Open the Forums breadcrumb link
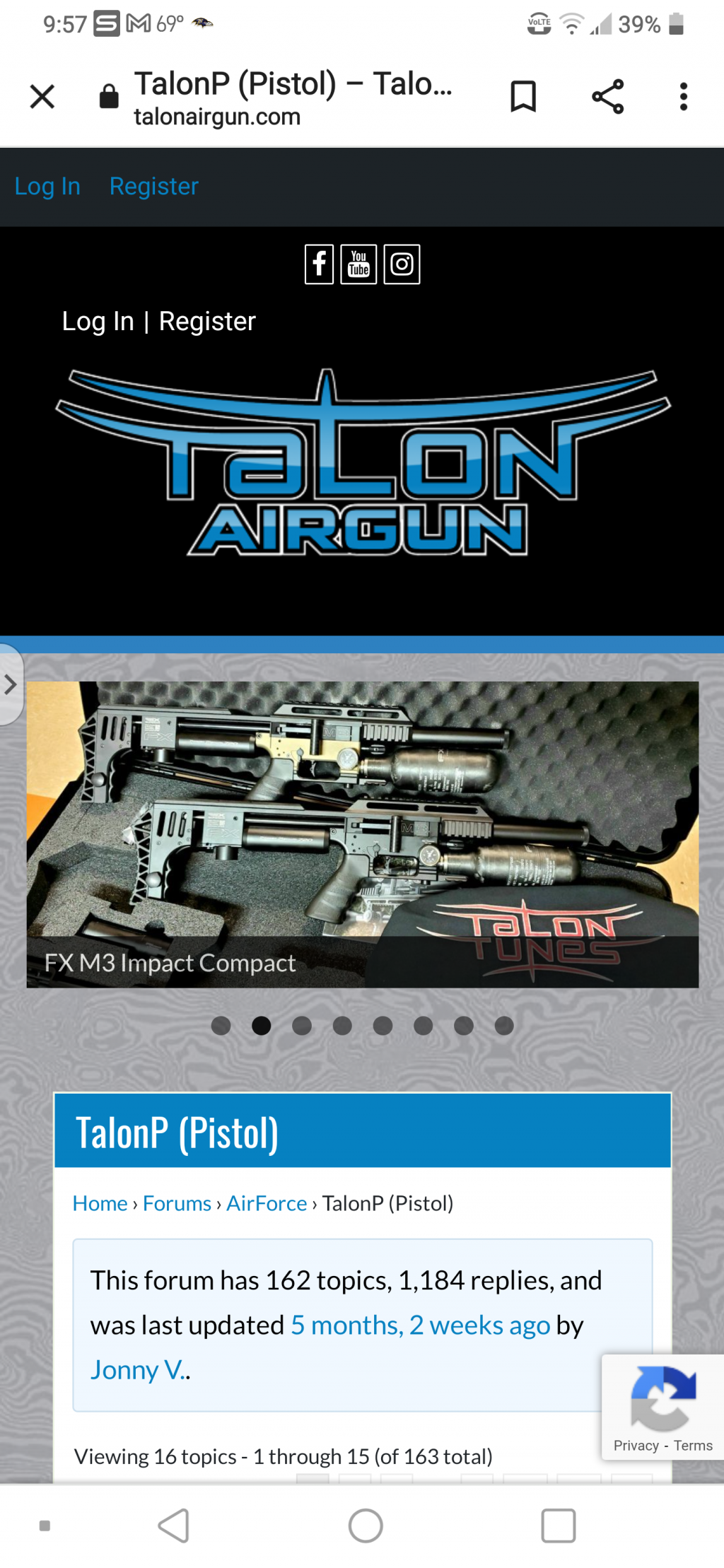 177,1203
